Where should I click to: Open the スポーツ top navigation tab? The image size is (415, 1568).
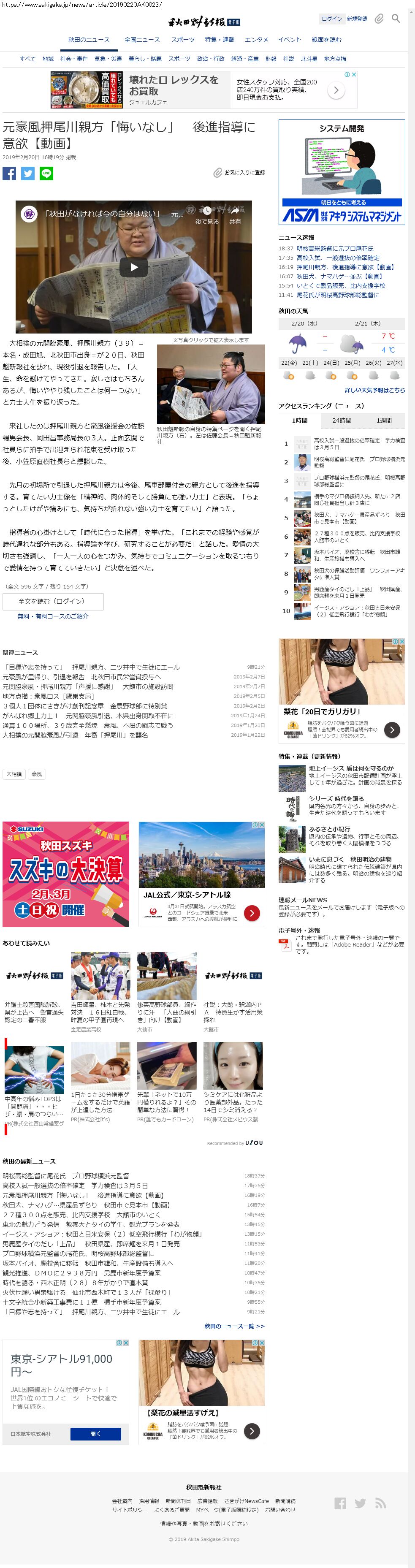(x=182, y=40)
